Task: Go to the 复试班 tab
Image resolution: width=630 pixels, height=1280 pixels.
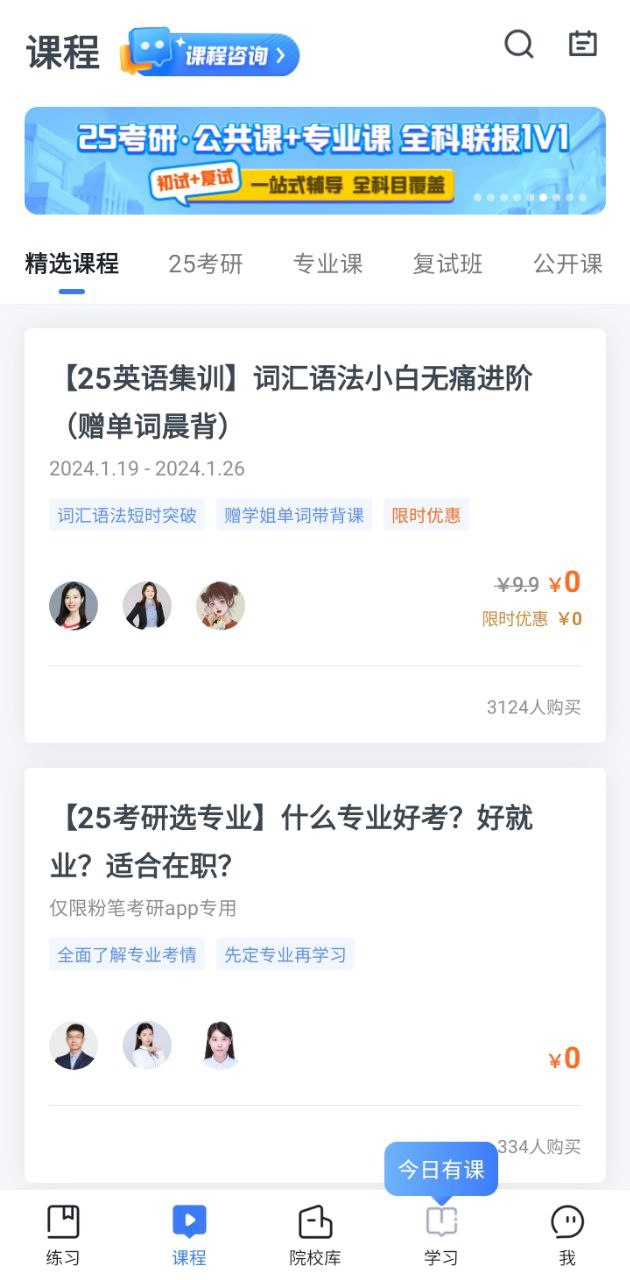Action: click(x=448, y=264)
